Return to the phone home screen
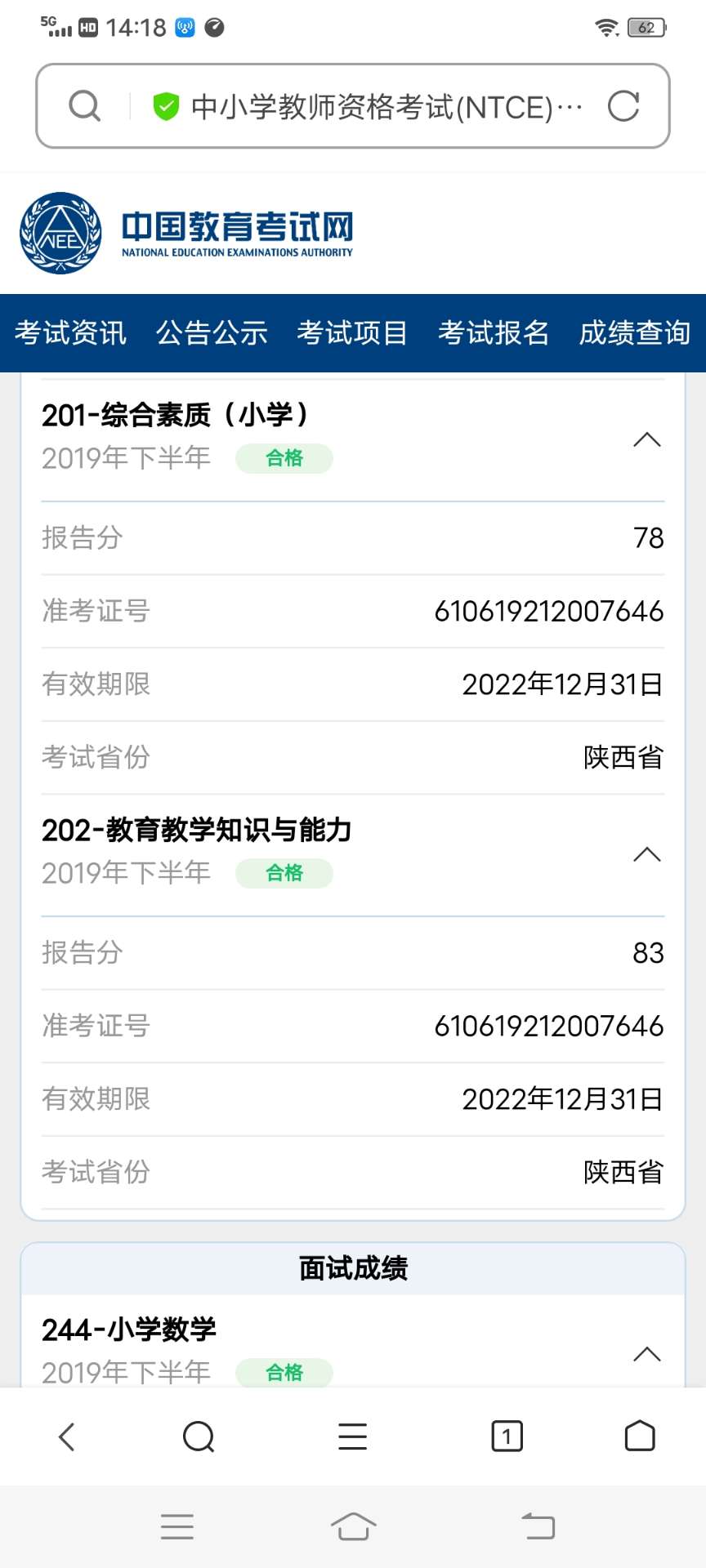Viewport: 706px width, 1568px height. click(353, 1526)
